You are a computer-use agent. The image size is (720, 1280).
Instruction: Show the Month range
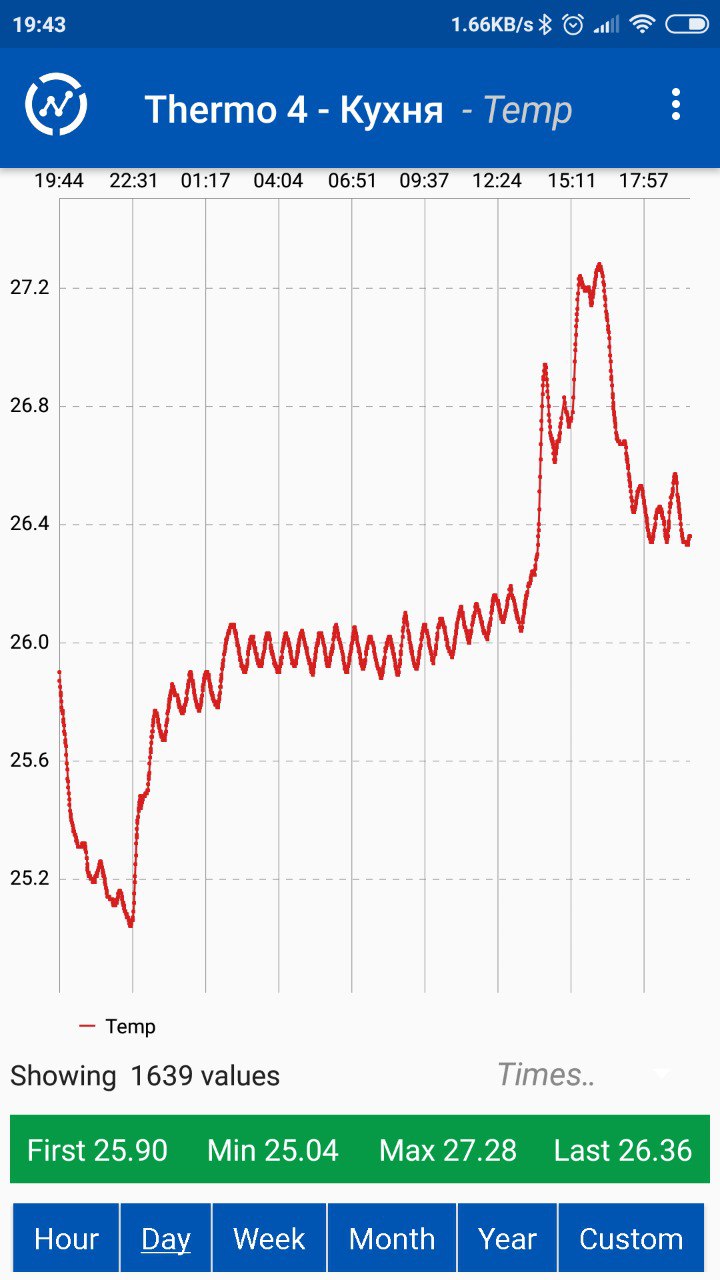pos(392,1239)
